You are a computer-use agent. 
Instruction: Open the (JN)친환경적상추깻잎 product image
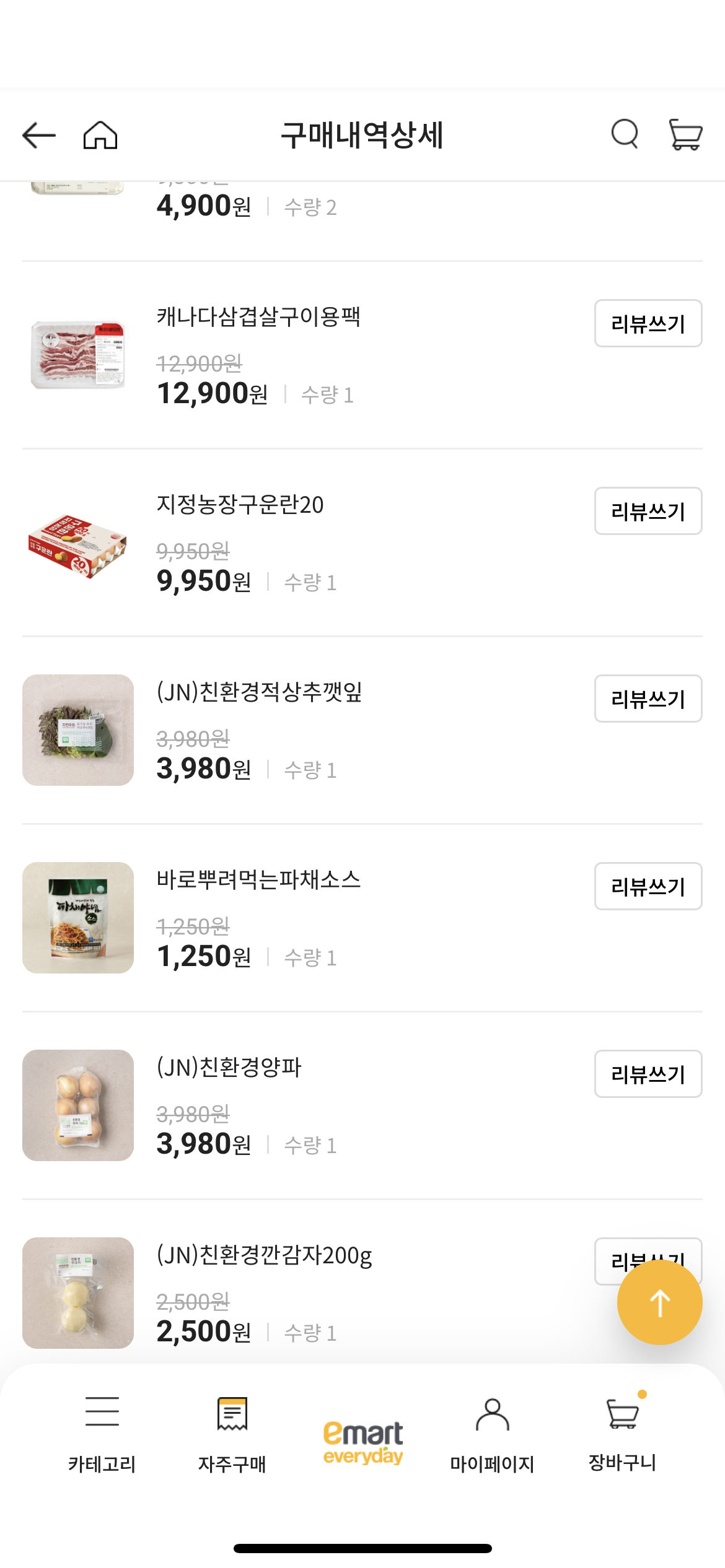78,730
